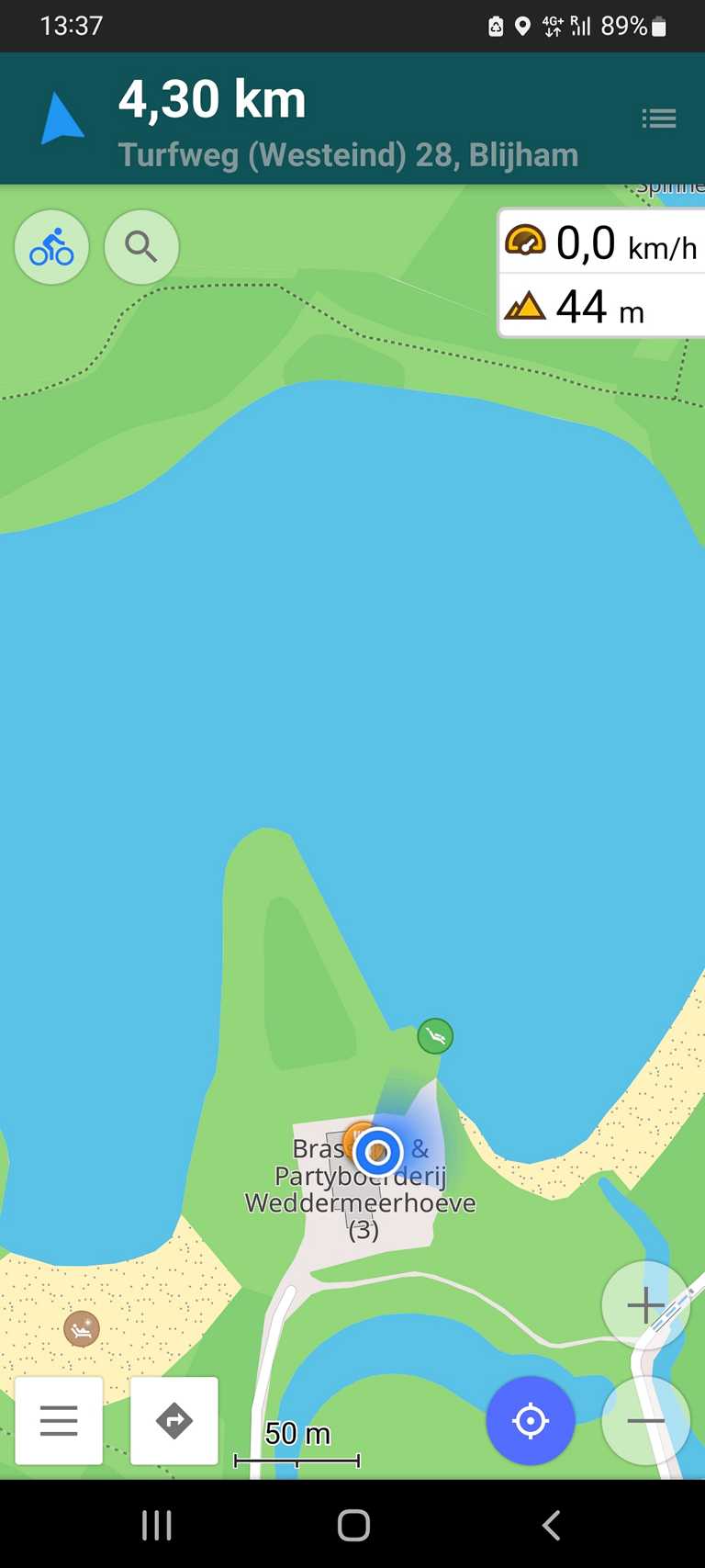The image size is (705, 1568).
Task: Center map on my location
Action: [530, 1420]
